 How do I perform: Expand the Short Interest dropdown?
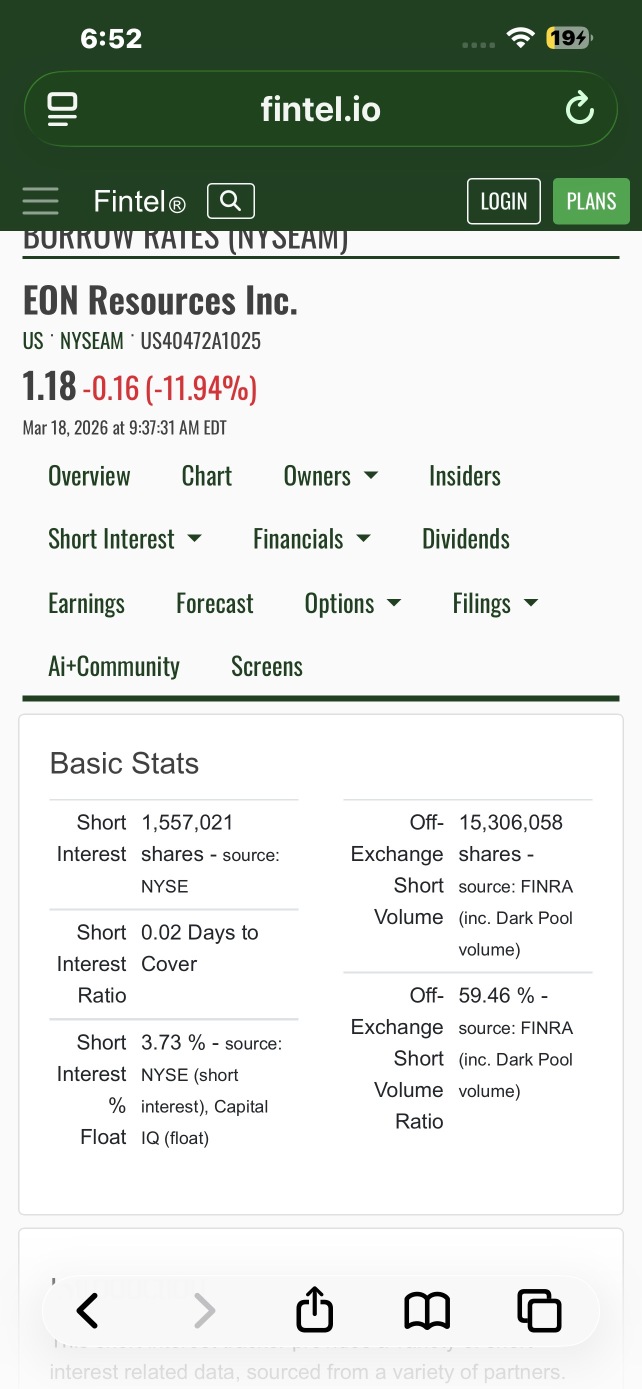pyautogui.click(x=125, y=539)
